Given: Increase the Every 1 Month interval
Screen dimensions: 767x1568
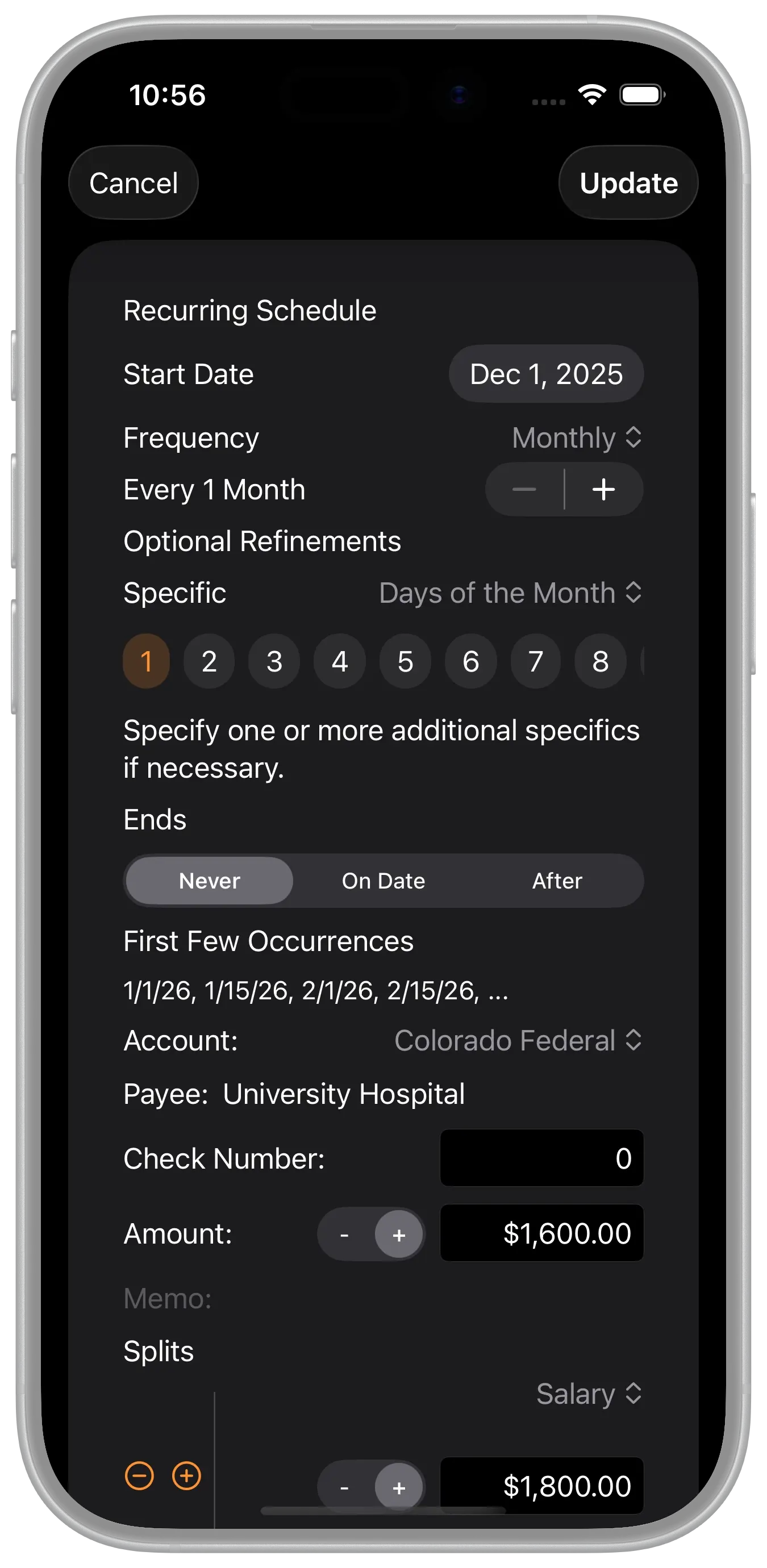Looking at the screenshot, I should (603, 489).
